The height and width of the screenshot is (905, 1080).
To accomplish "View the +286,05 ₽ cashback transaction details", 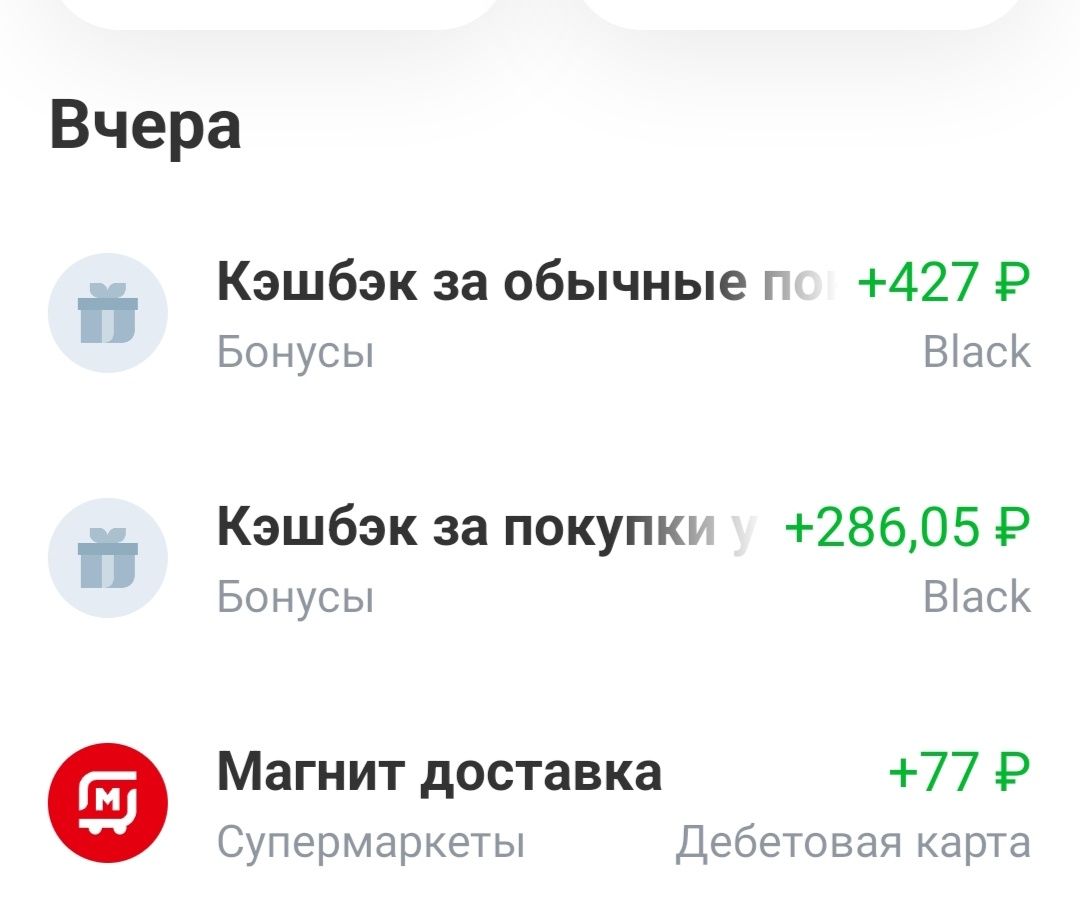I will tap(540, 558).
